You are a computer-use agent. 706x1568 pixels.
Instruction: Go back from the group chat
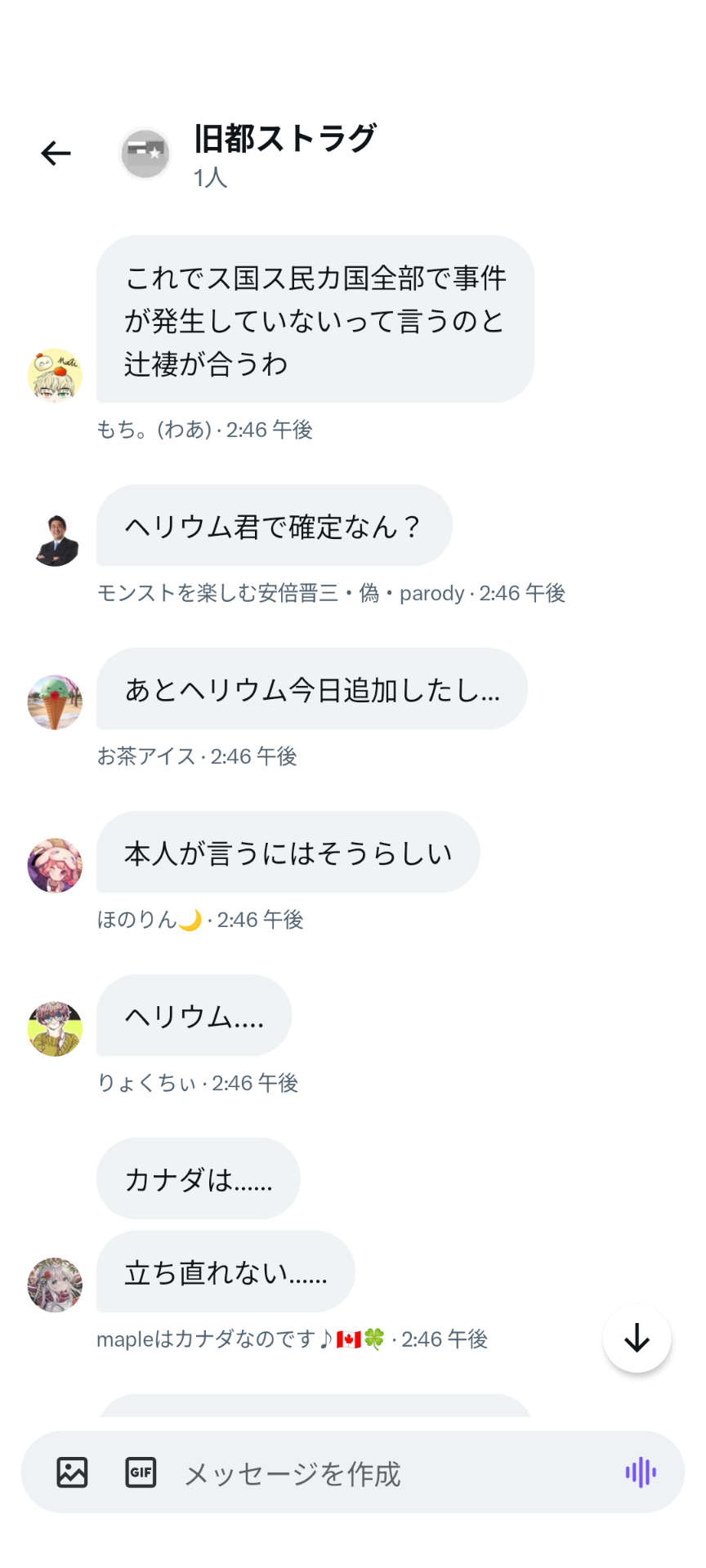56,153
